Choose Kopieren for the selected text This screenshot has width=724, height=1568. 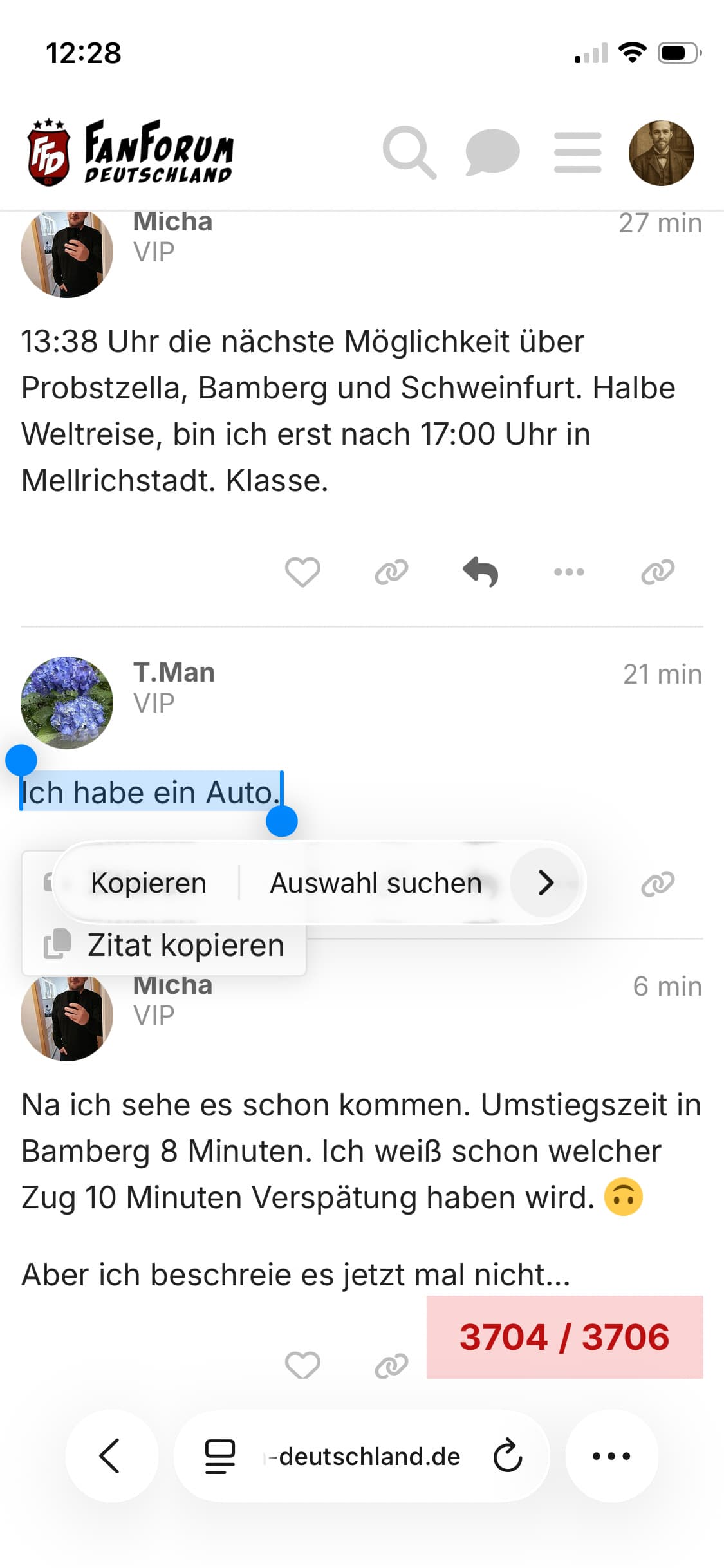point(149,883)
